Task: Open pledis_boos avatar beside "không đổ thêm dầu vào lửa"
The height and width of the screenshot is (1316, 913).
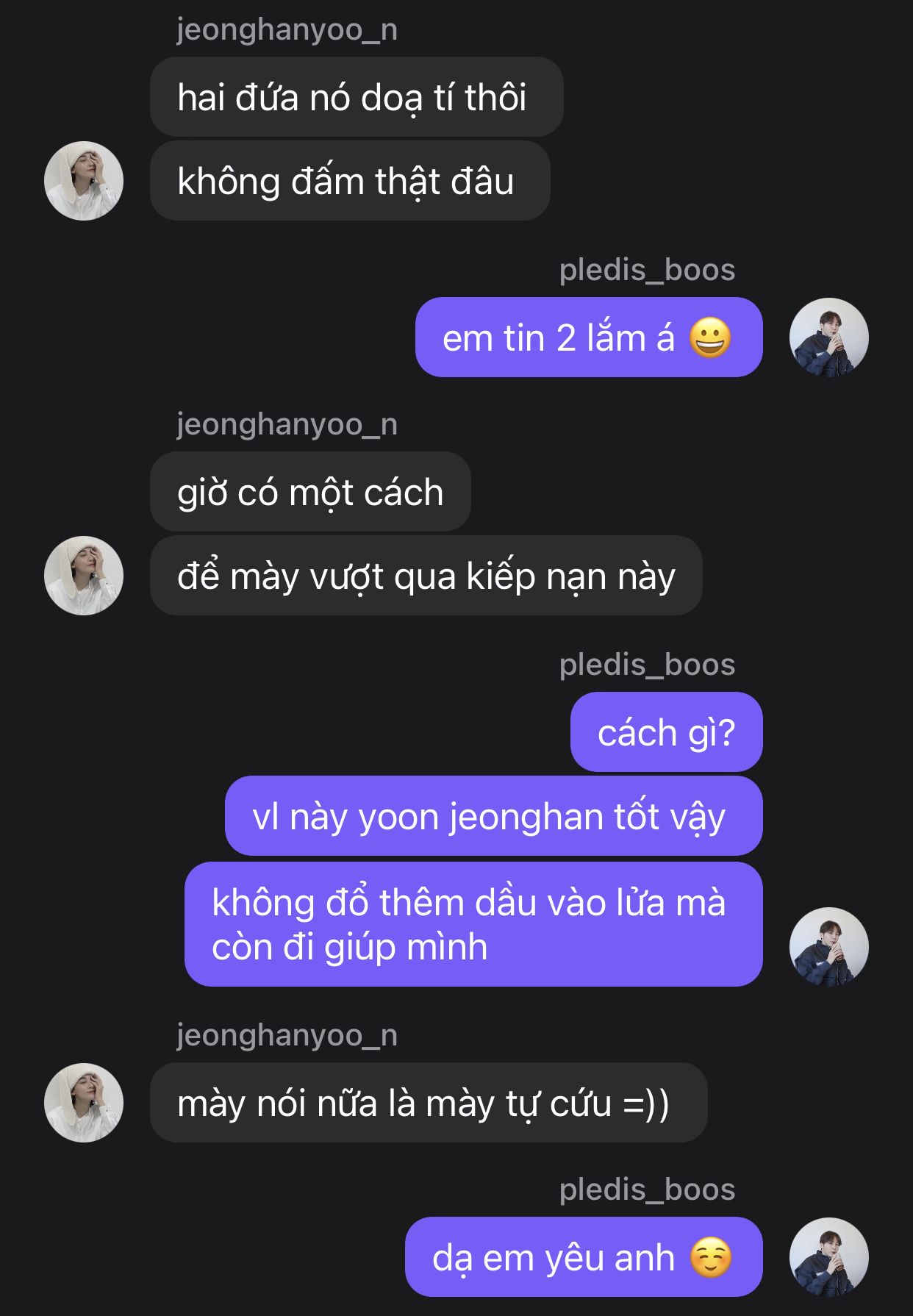Action: [828, 947]
